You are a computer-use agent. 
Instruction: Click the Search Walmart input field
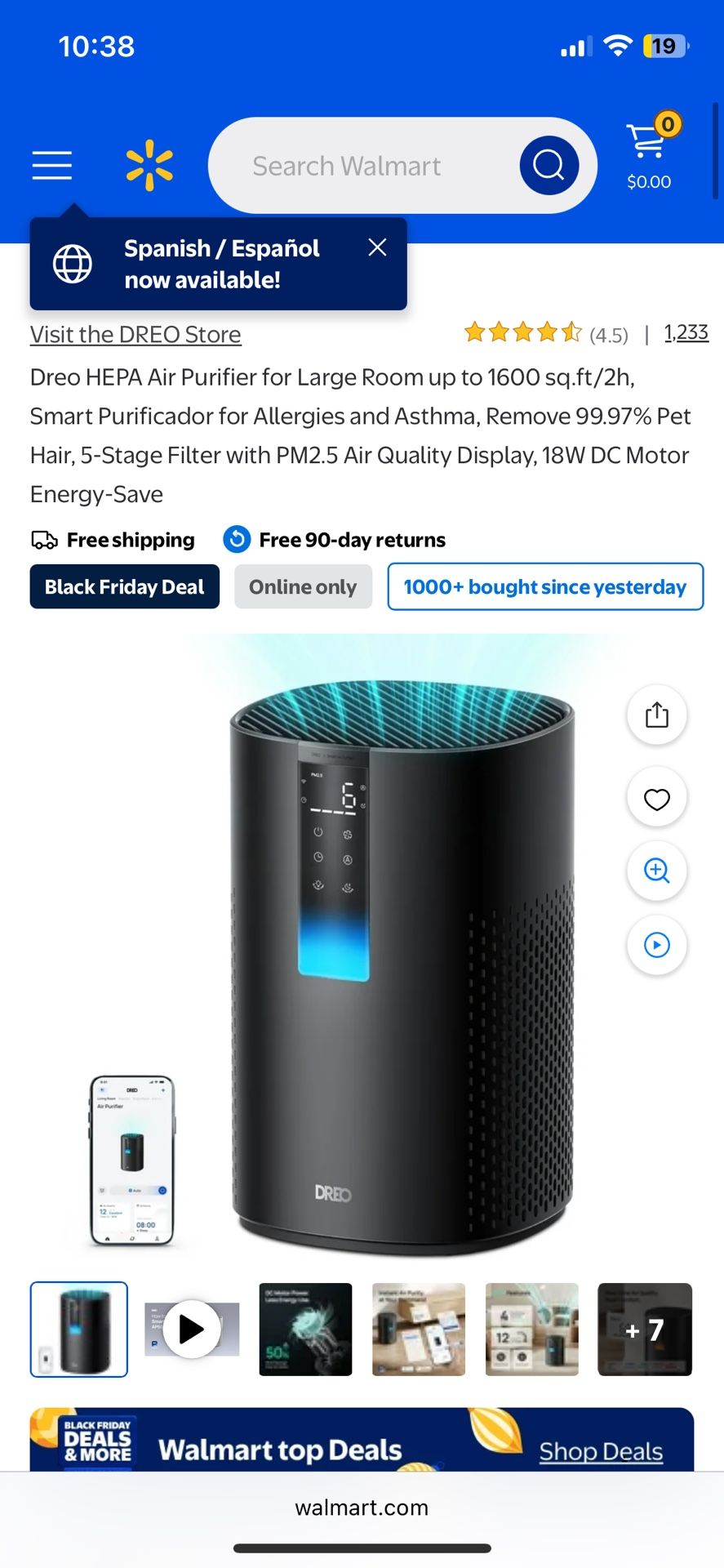(x=367, y=165)
